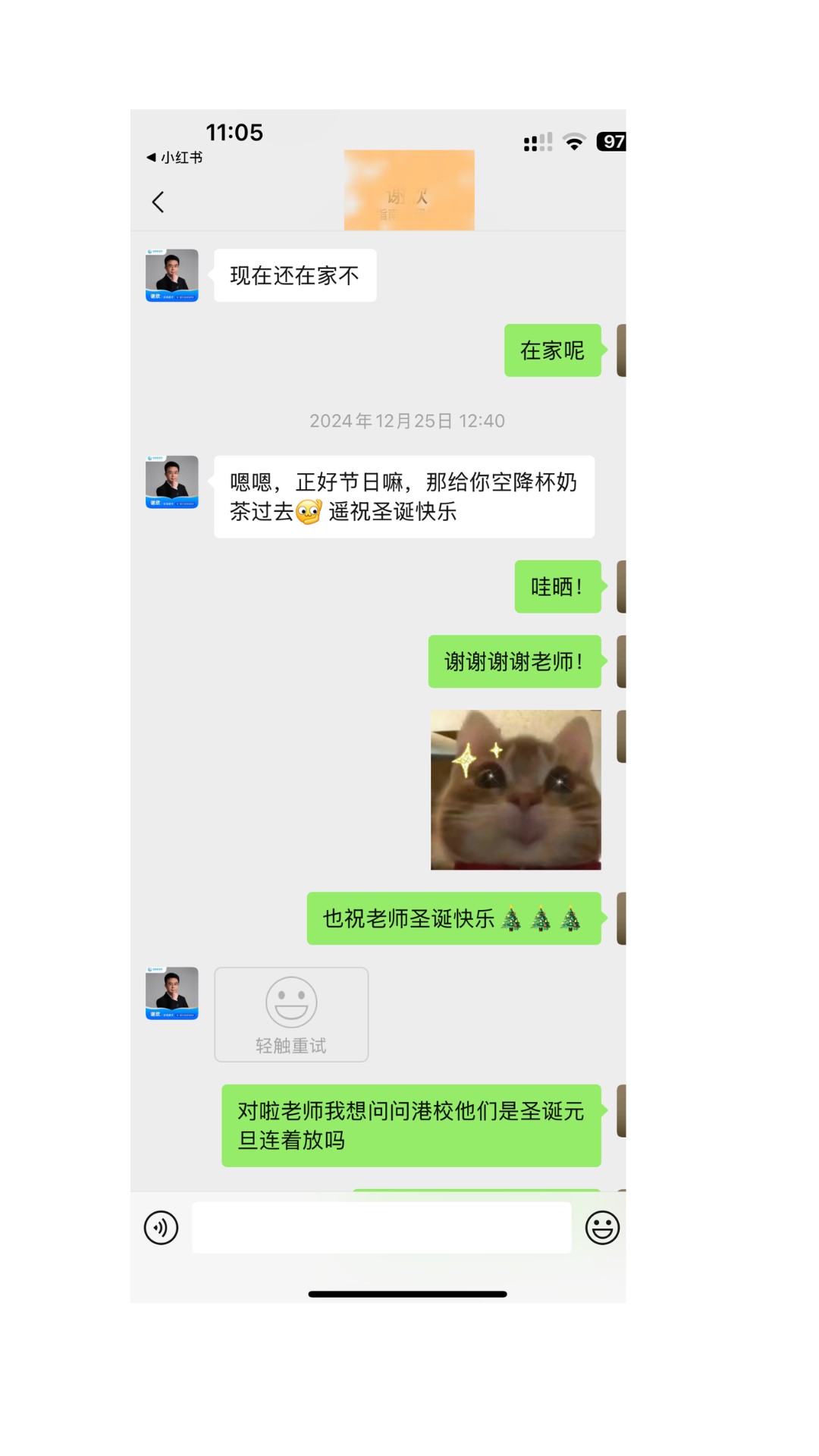Open the emoji picker
This screenshot has width=819, height=1456.
click(x=602, y=1227)
